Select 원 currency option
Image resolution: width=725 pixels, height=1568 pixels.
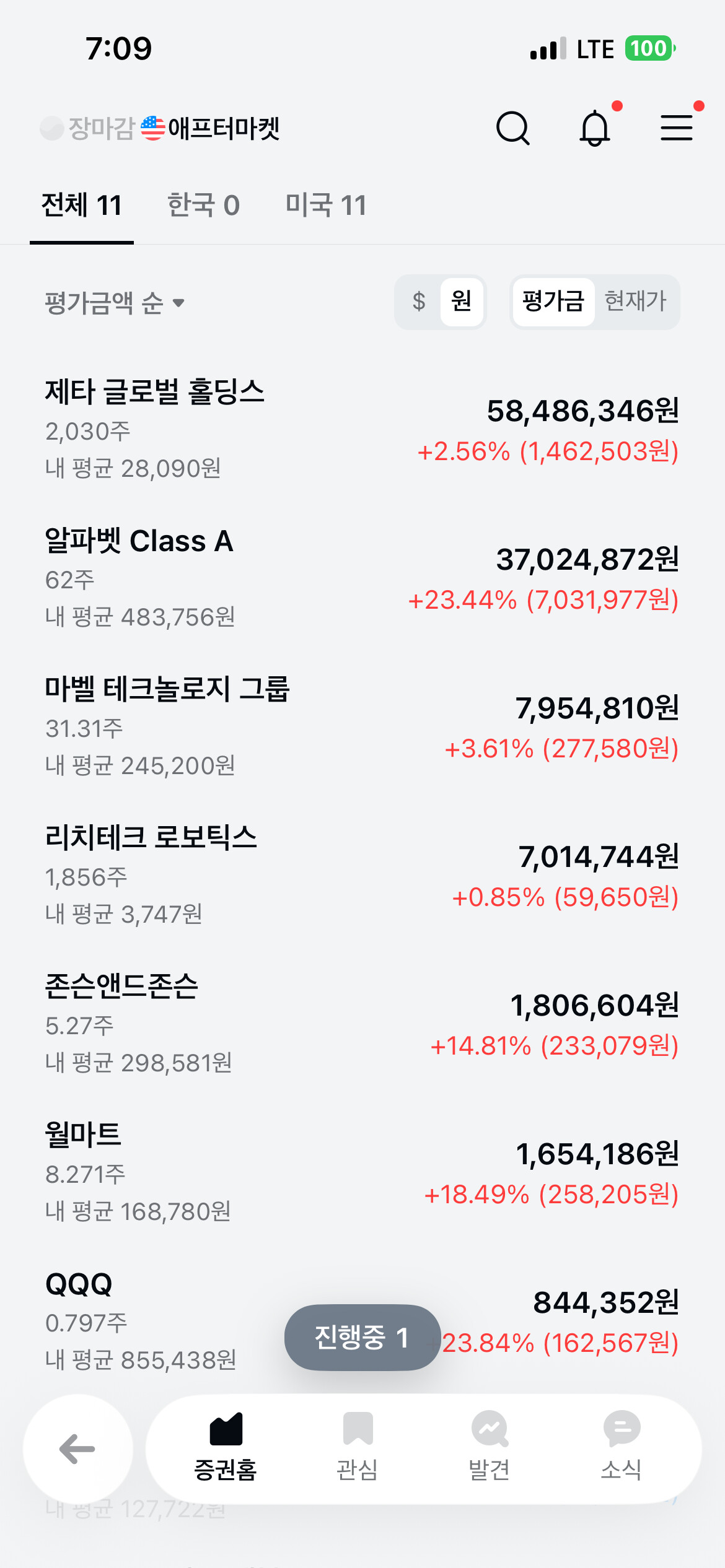(462, 302)
